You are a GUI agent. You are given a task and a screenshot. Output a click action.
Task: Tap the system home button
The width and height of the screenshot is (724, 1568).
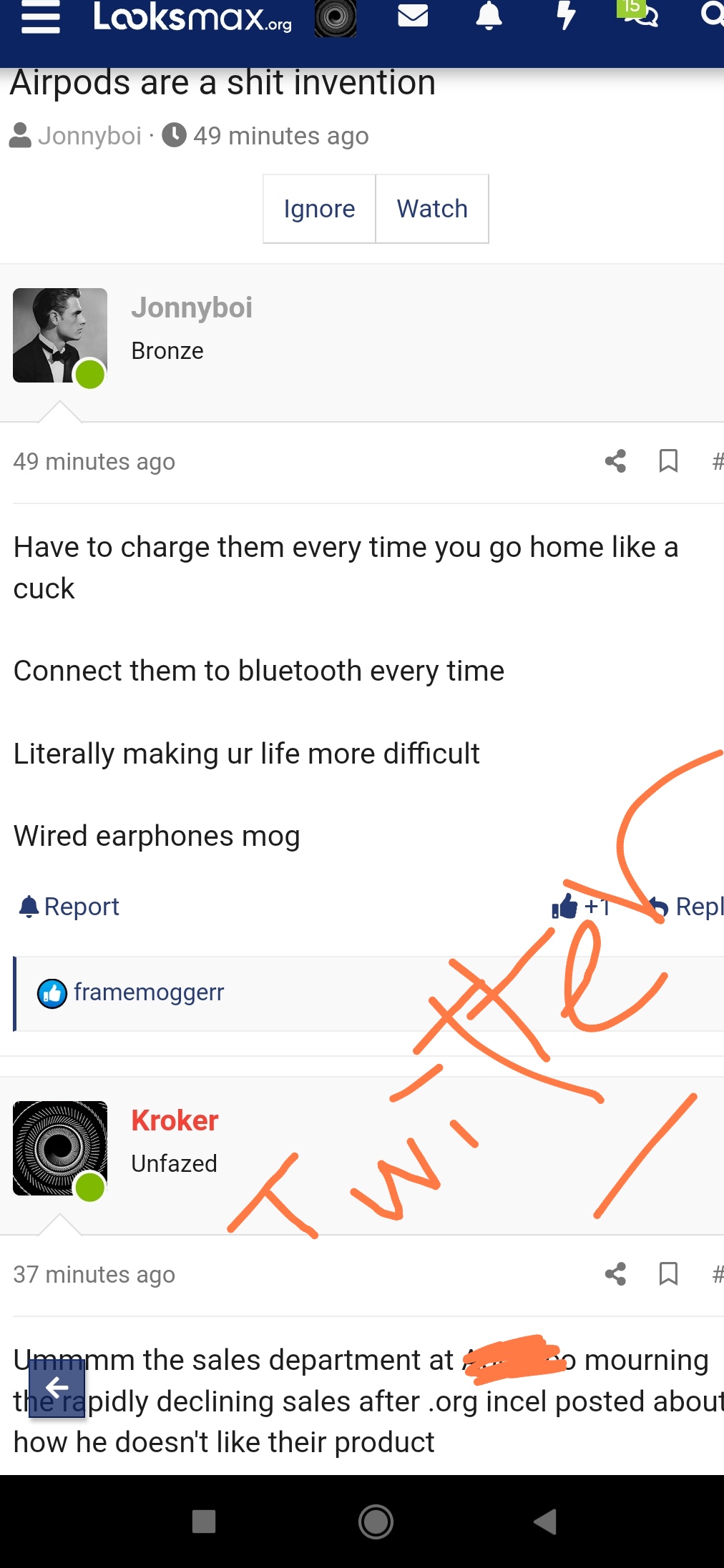[x=376, y=1522]
